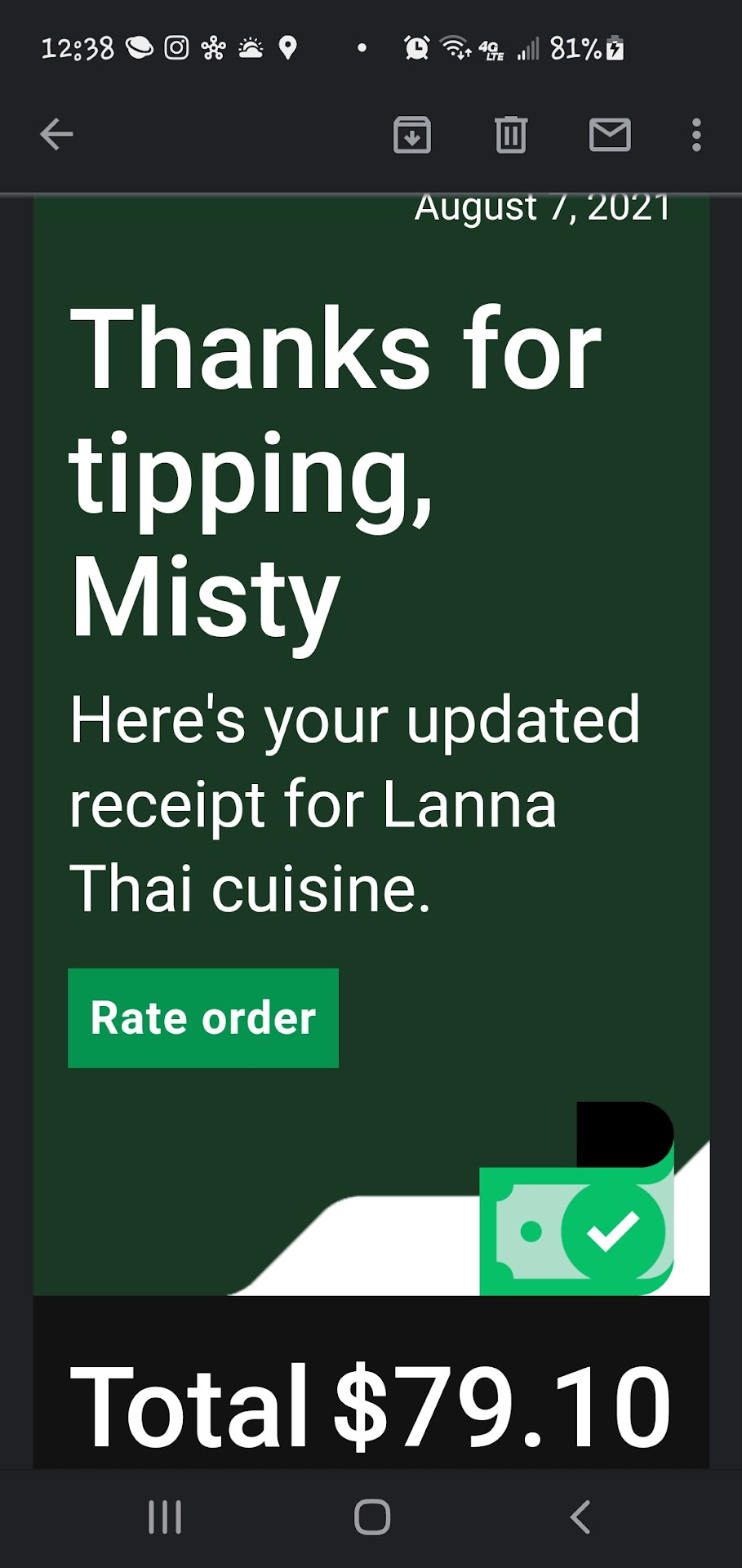Tap the Rate order button

pyautogui.click(x=203, y=1018)
